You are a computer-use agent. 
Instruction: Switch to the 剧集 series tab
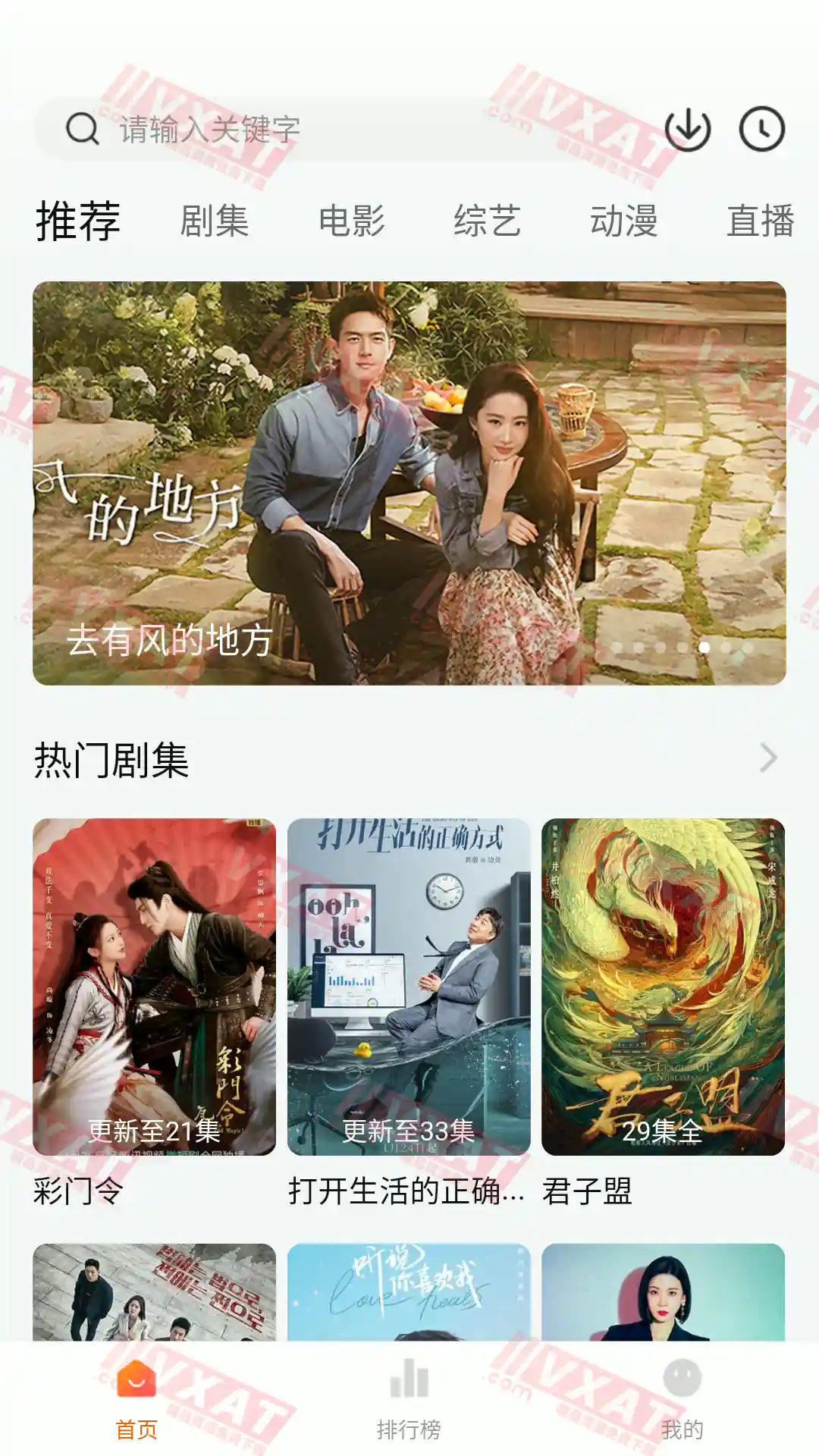(215, 222)
